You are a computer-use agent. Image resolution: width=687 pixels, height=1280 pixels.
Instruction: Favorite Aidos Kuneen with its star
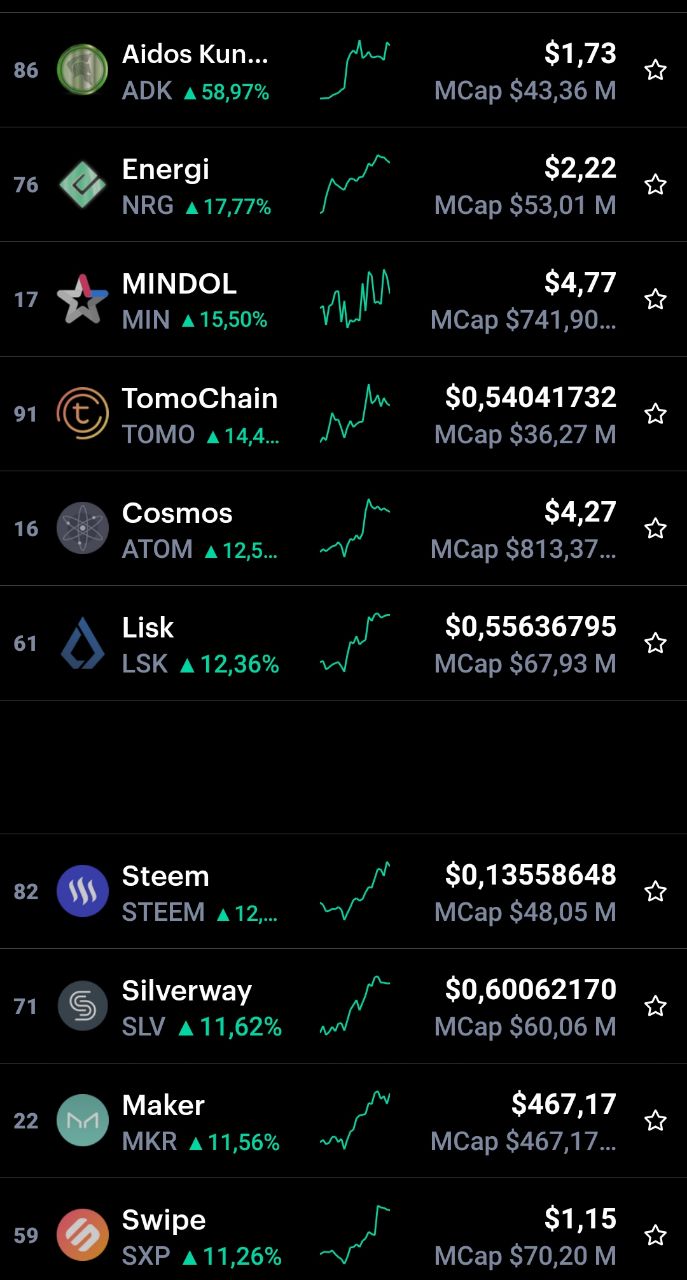tap(655, 70)
